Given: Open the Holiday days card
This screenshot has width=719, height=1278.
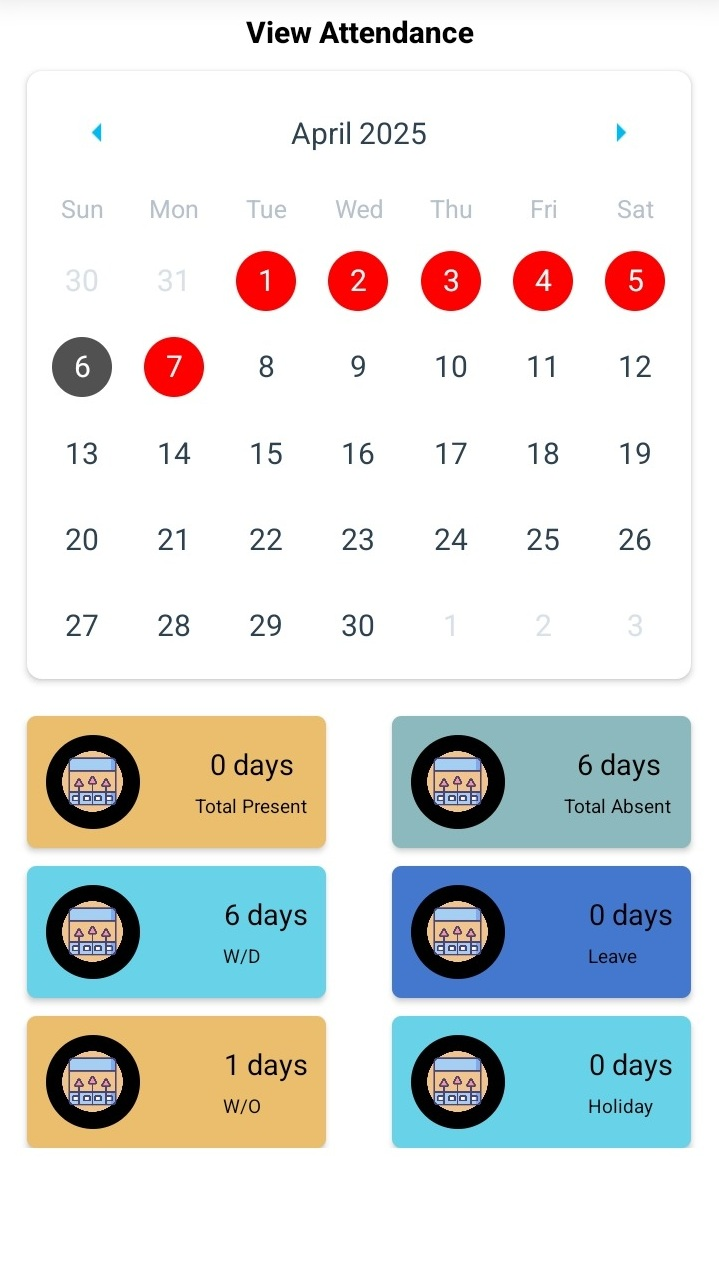Looking at the screenshot, I should (541, 1082).
